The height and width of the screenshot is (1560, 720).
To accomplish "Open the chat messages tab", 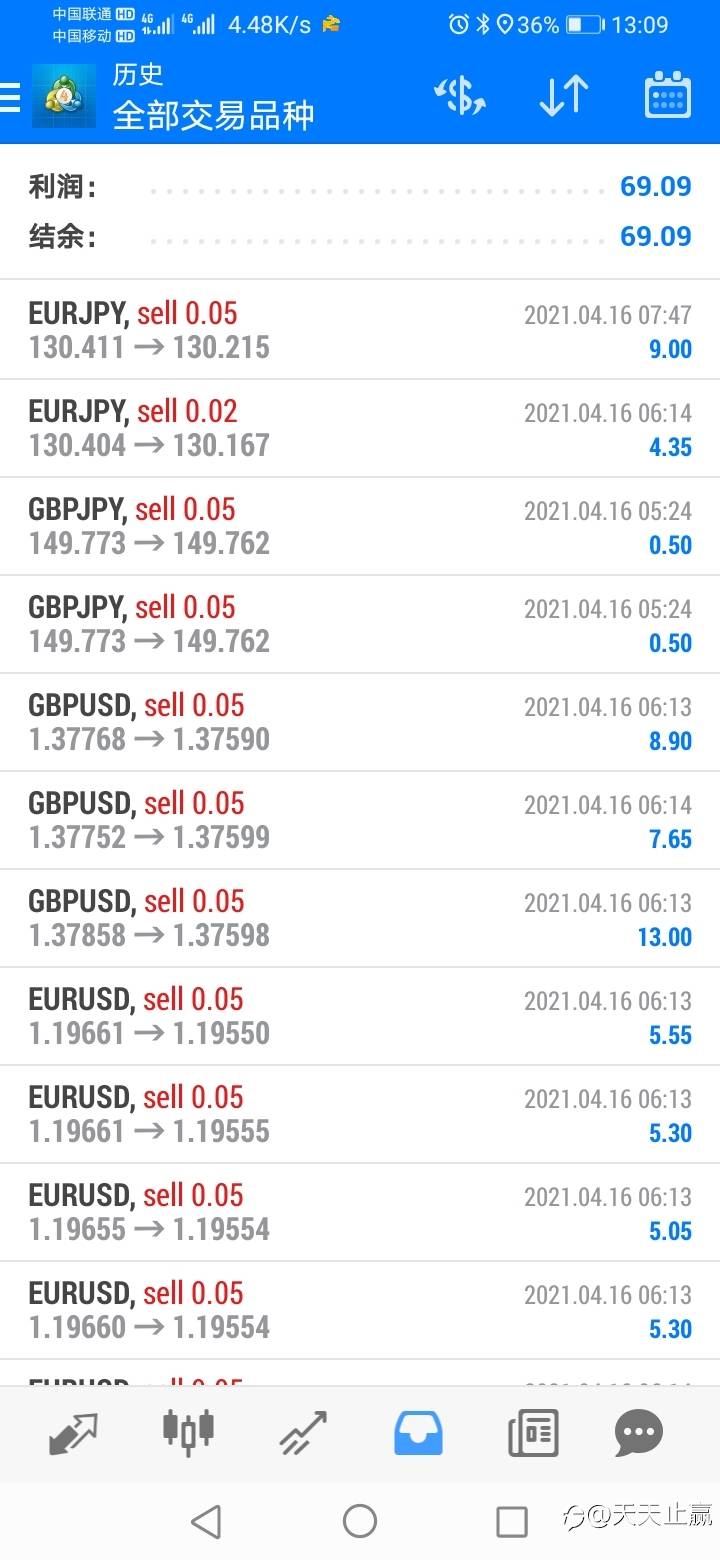I will [639, 1433].
